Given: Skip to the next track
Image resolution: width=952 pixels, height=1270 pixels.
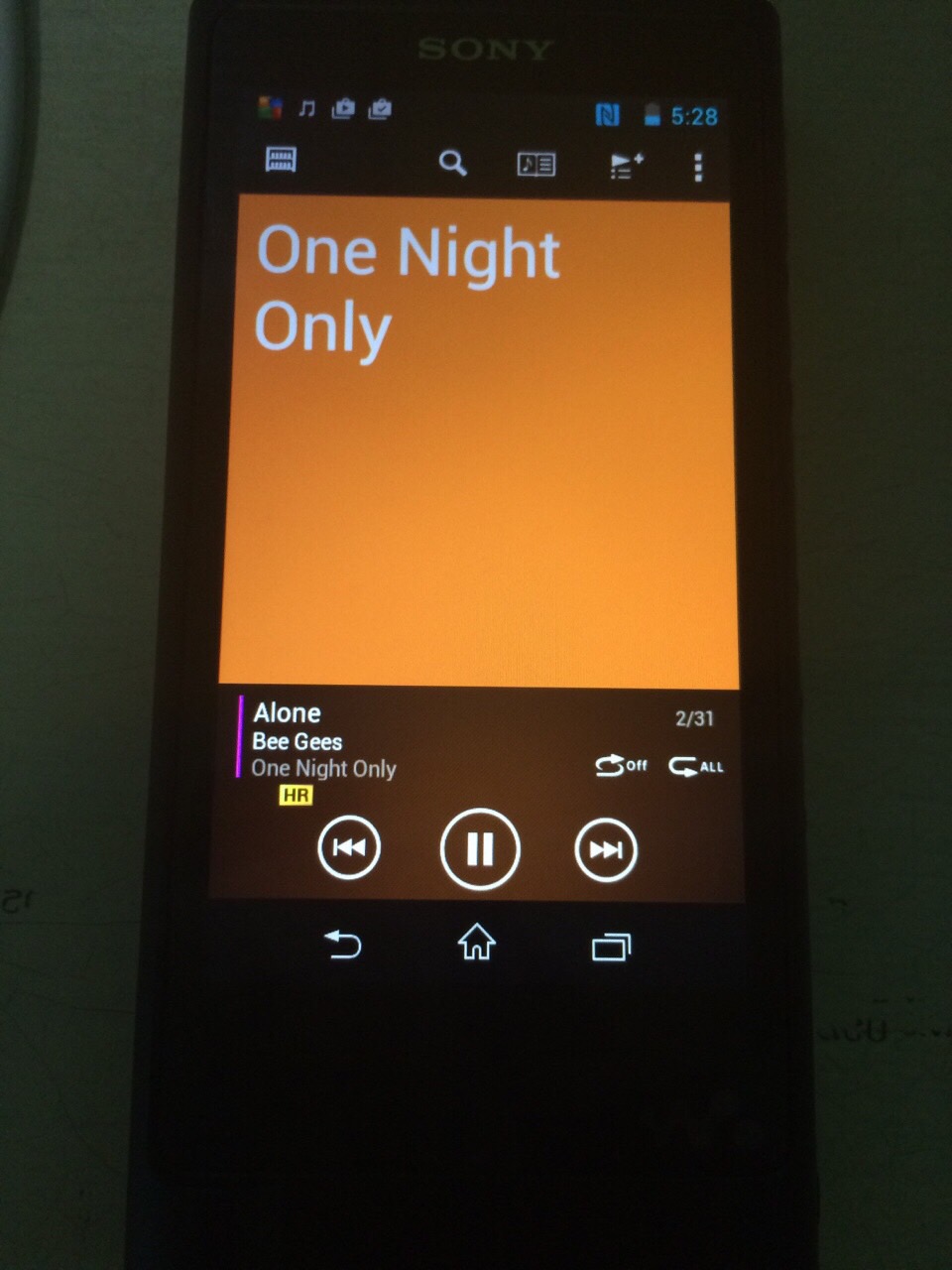Looking at the screenshot, I should coord(606,850).
